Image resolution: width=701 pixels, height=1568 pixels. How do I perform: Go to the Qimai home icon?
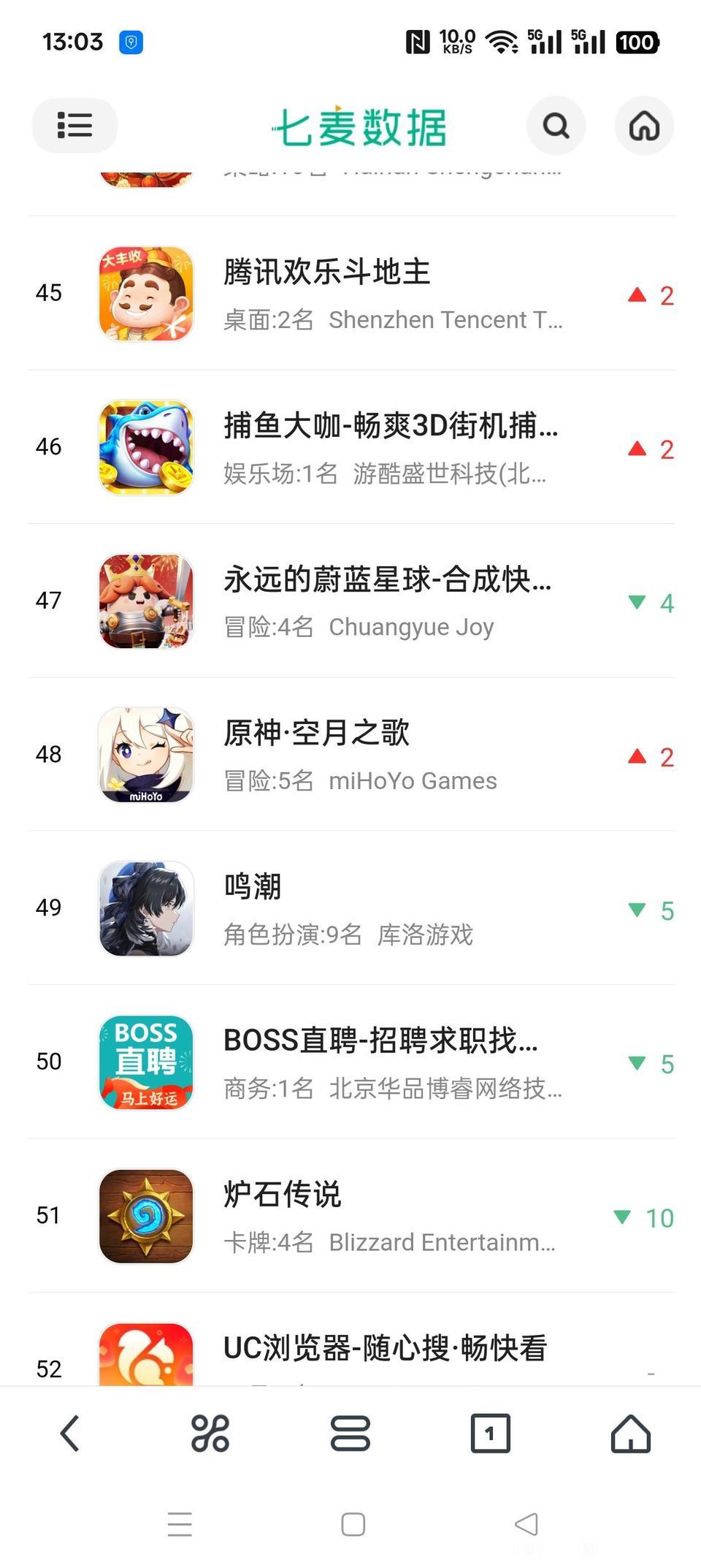(644, 126)
